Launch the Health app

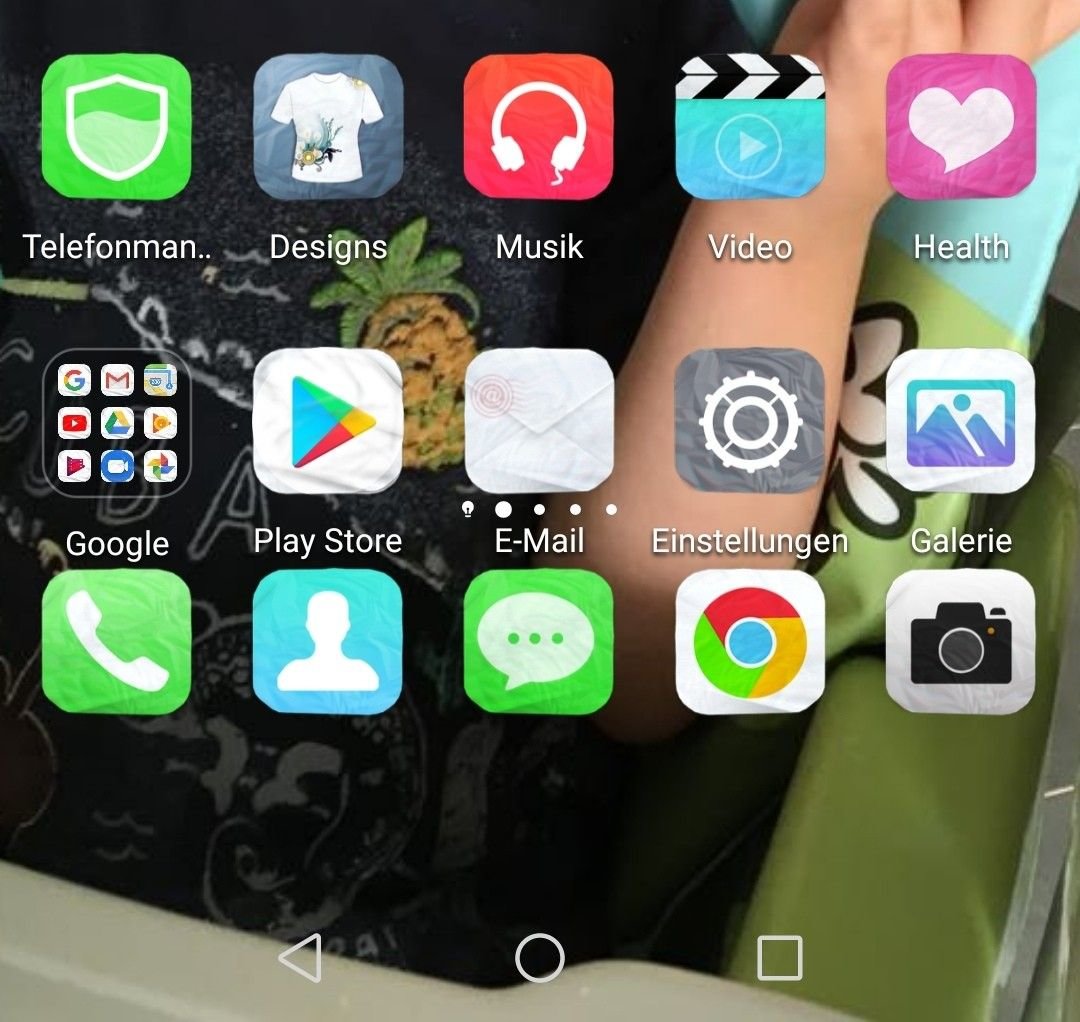click(961, 127)
